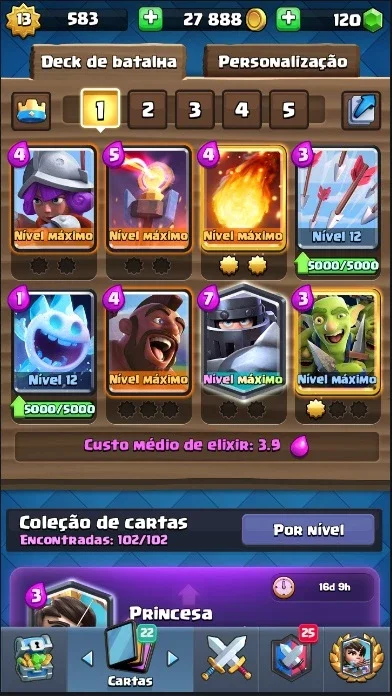Change sorting with the Por nível button
This screenshot has height=696, width=392.
tap(308, 530)
